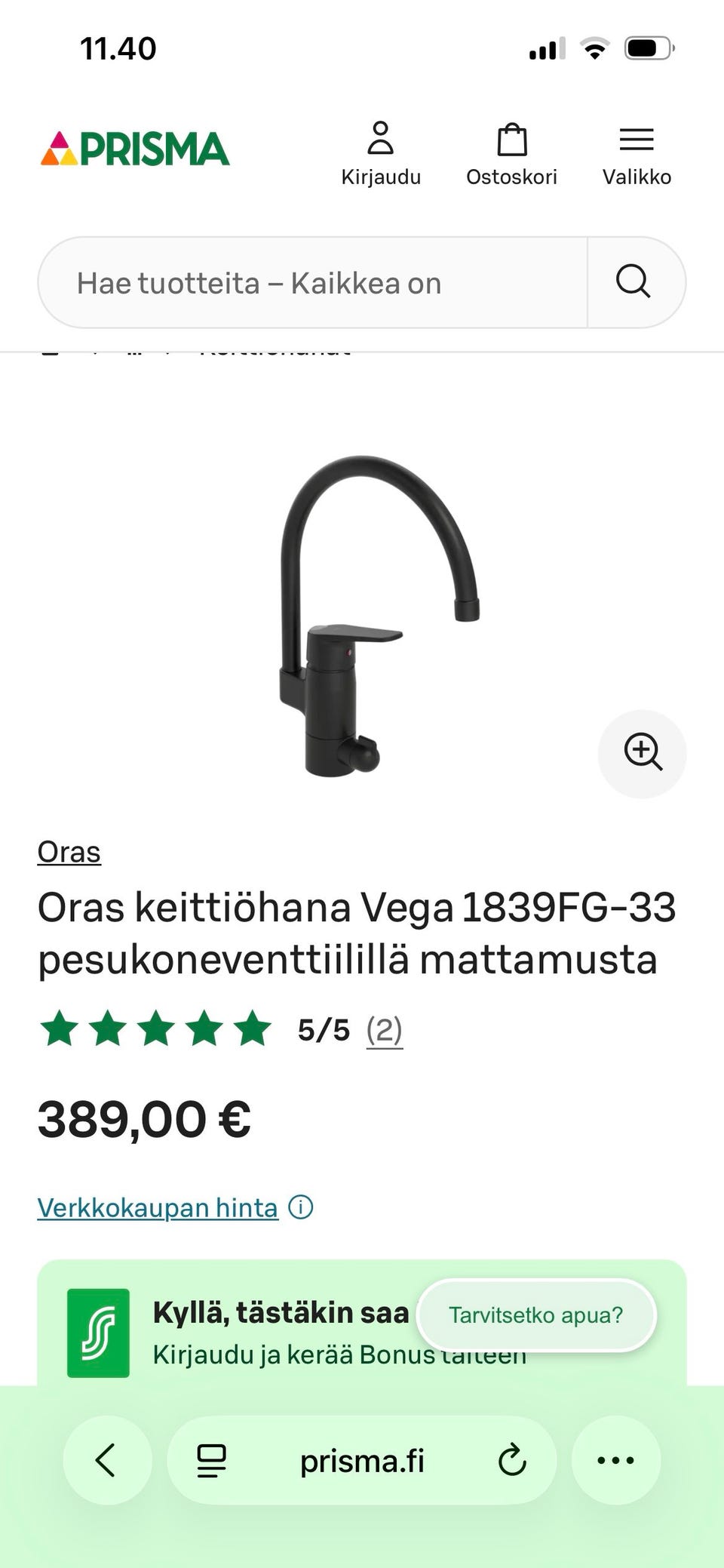Open the Oras brand link
This screenshot has height=1568, width=724.
[69, 852]
